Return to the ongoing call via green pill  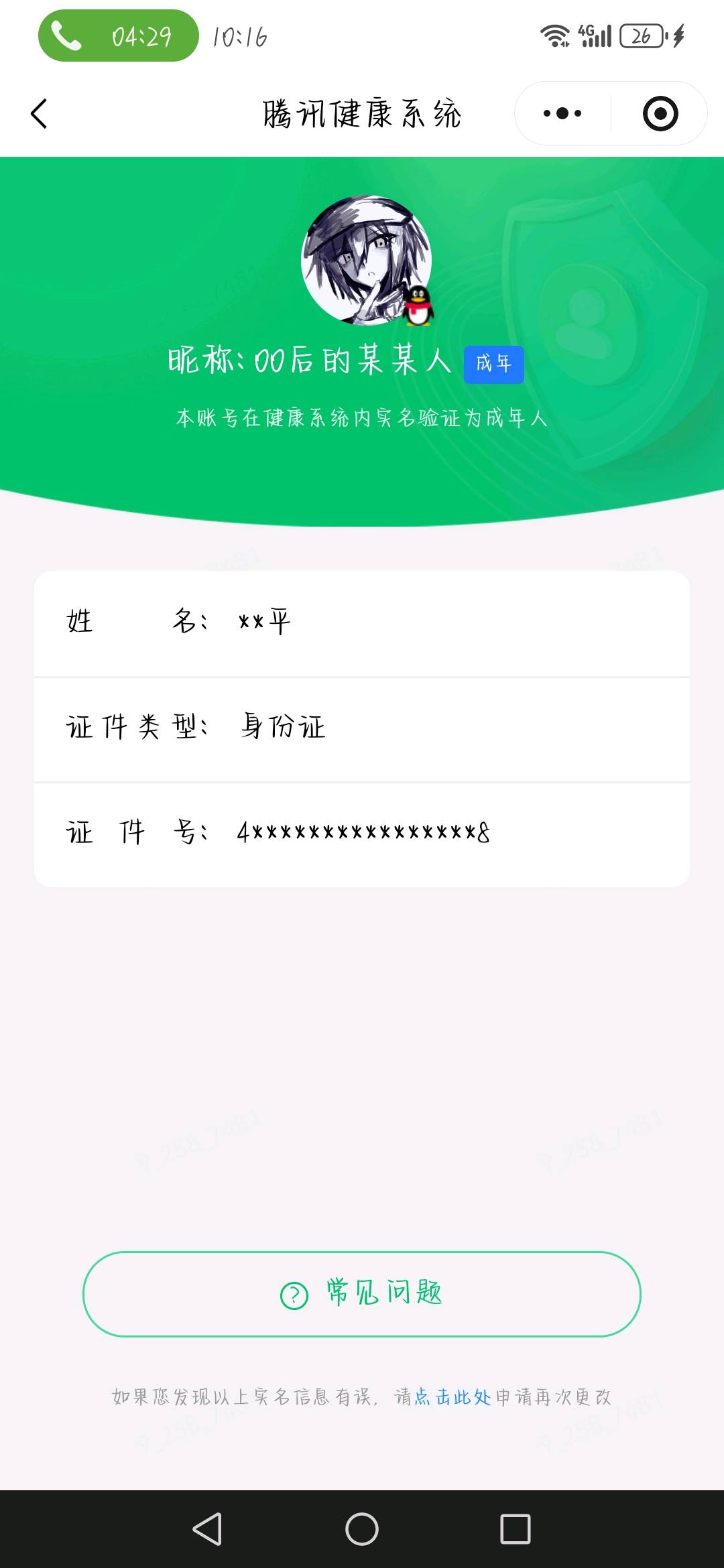tap(119, 36)
